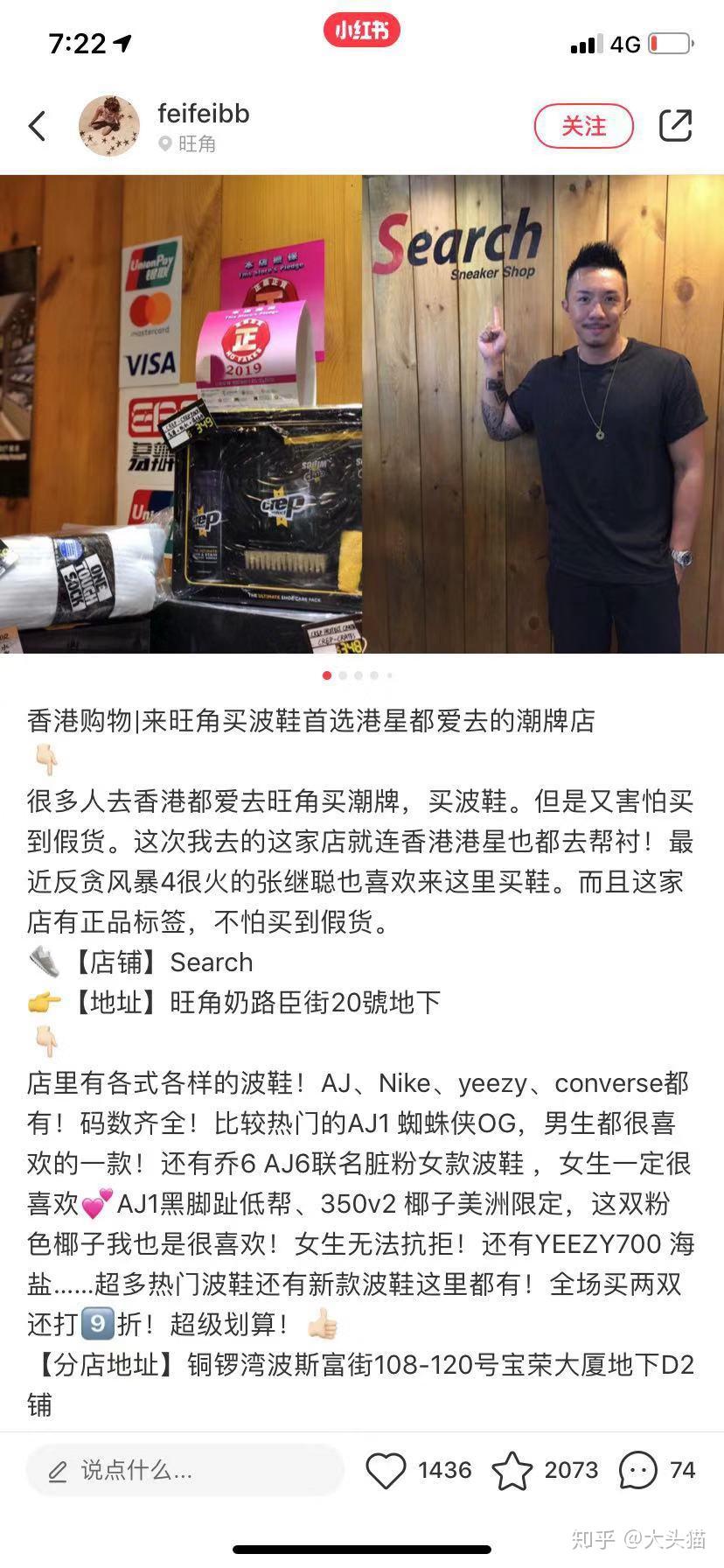Share this post via the share icon
The image size is (724, 1568).
pyautogui.click(x=675, y=126)
